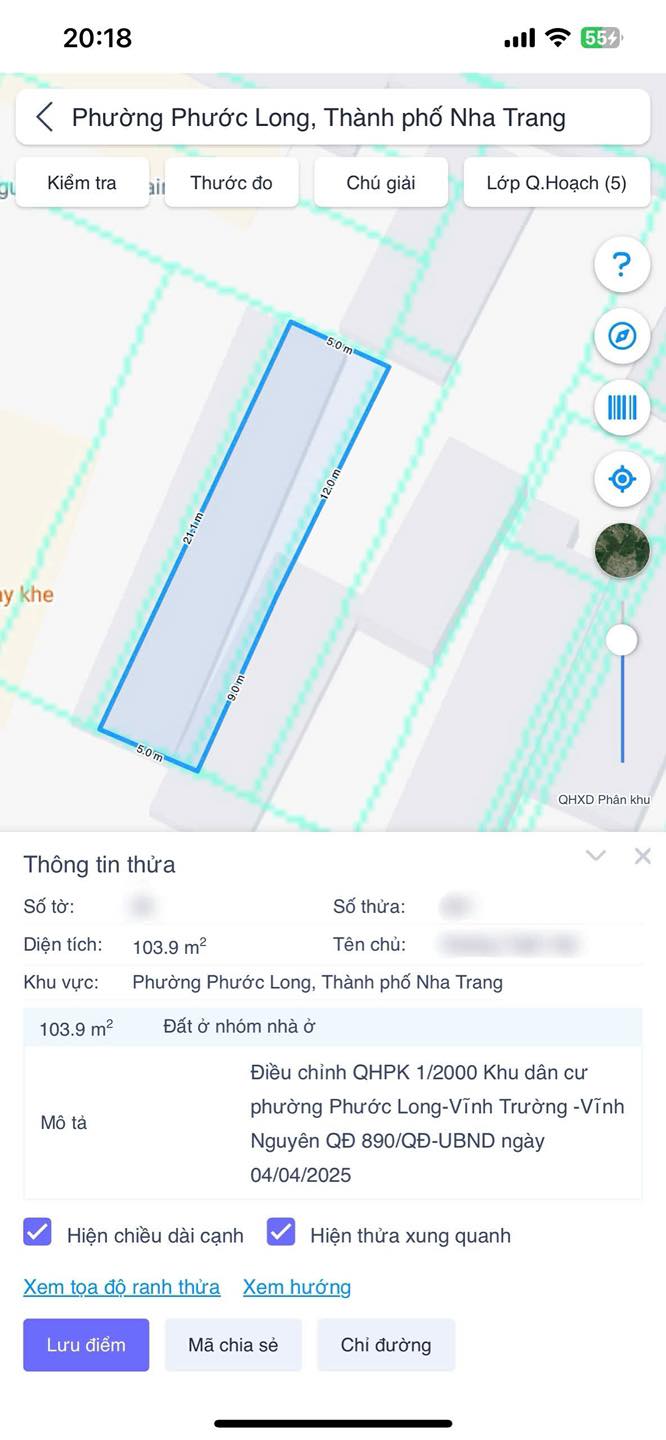Open the Xem hướng link
This screenshot has height=1440, width=666.
pos(297,1287)
